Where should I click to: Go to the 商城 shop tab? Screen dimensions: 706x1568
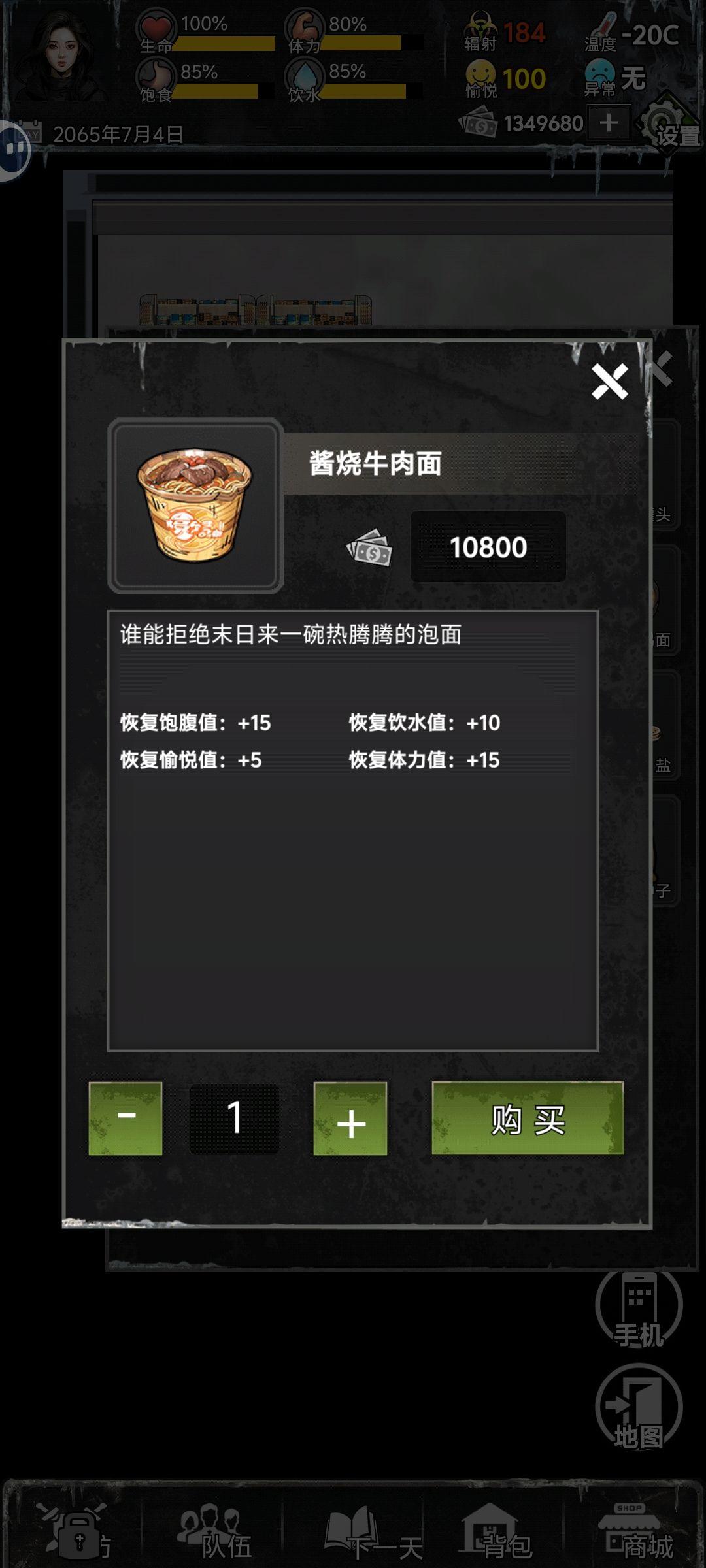click(637, 1530)
